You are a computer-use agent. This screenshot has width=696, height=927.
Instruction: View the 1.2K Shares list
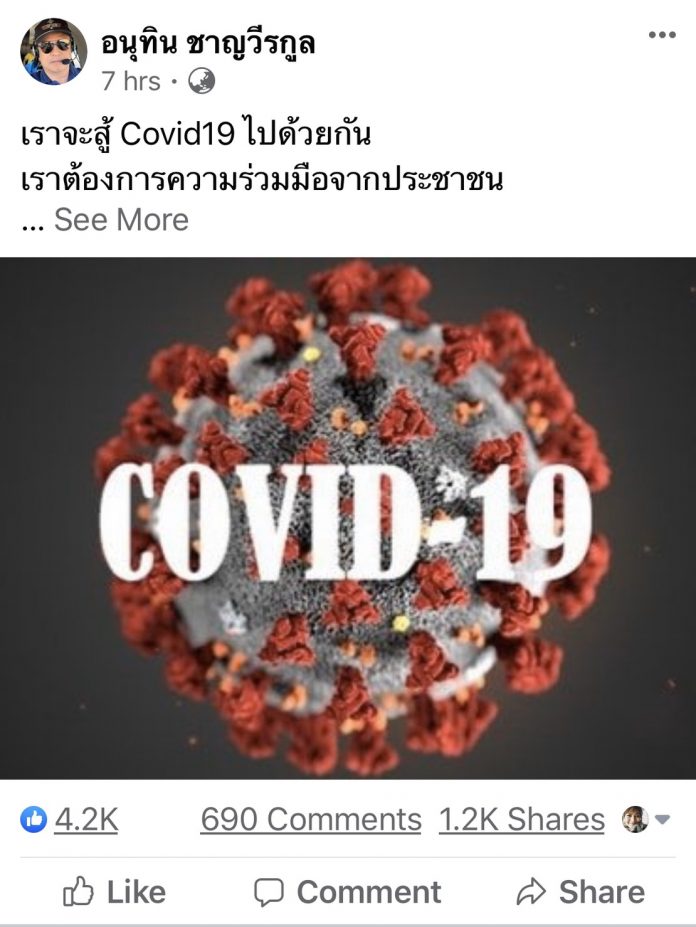pyautogui.click(x=521, y=820)
